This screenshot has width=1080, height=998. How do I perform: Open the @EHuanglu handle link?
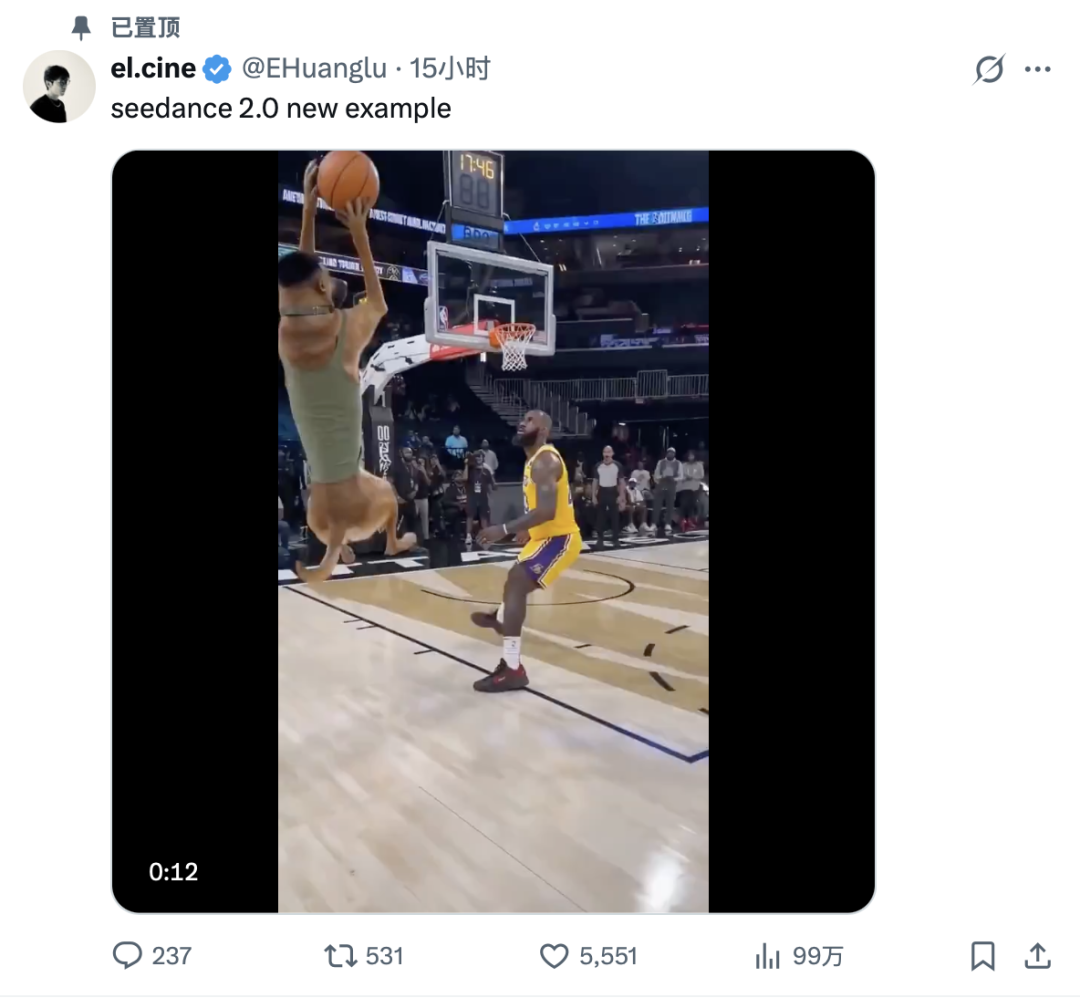click(314, 68)
